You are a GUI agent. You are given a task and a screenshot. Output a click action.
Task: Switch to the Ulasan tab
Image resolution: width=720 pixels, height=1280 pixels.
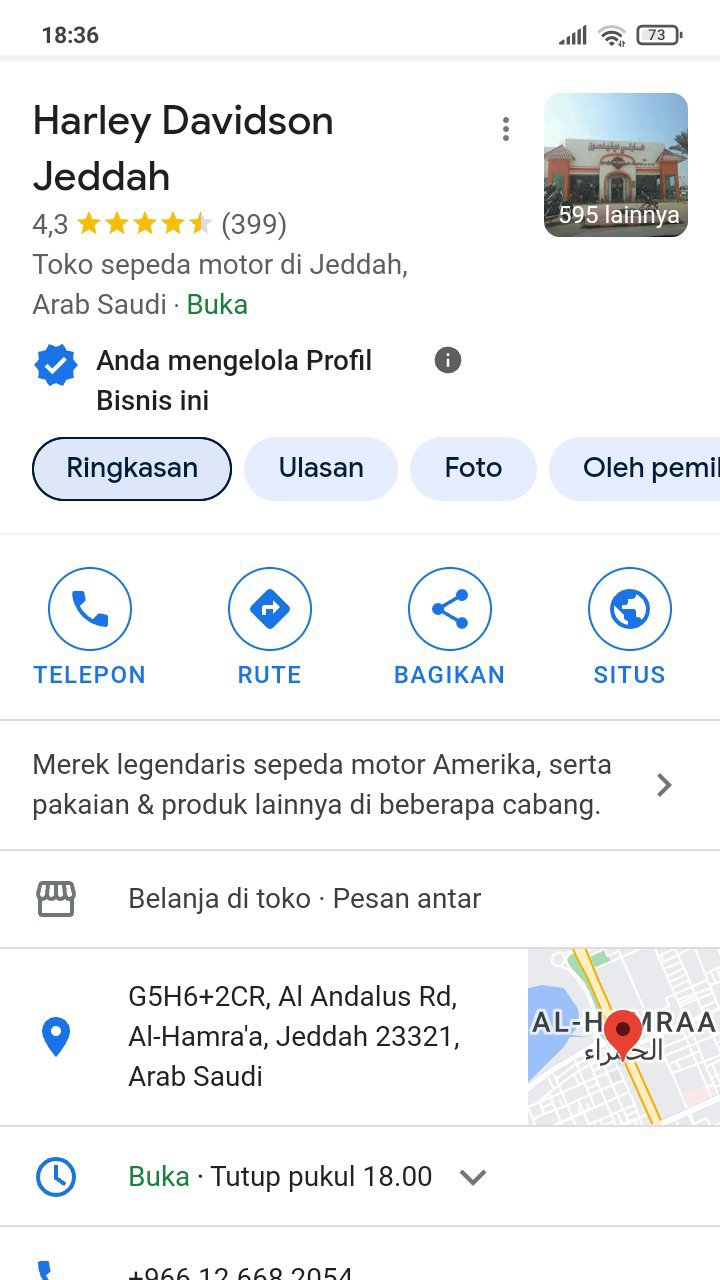point(321,468)
